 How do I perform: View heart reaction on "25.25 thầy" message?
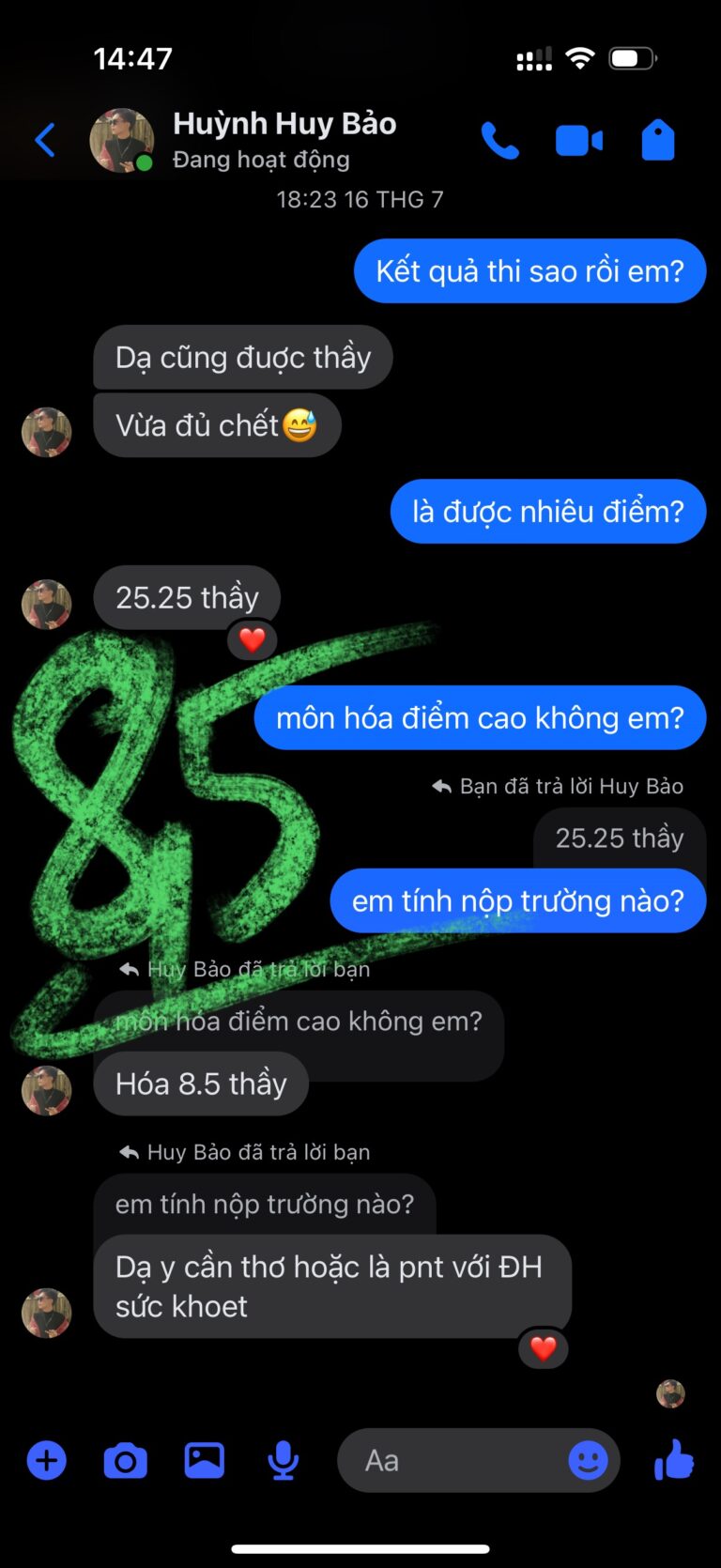252,640
